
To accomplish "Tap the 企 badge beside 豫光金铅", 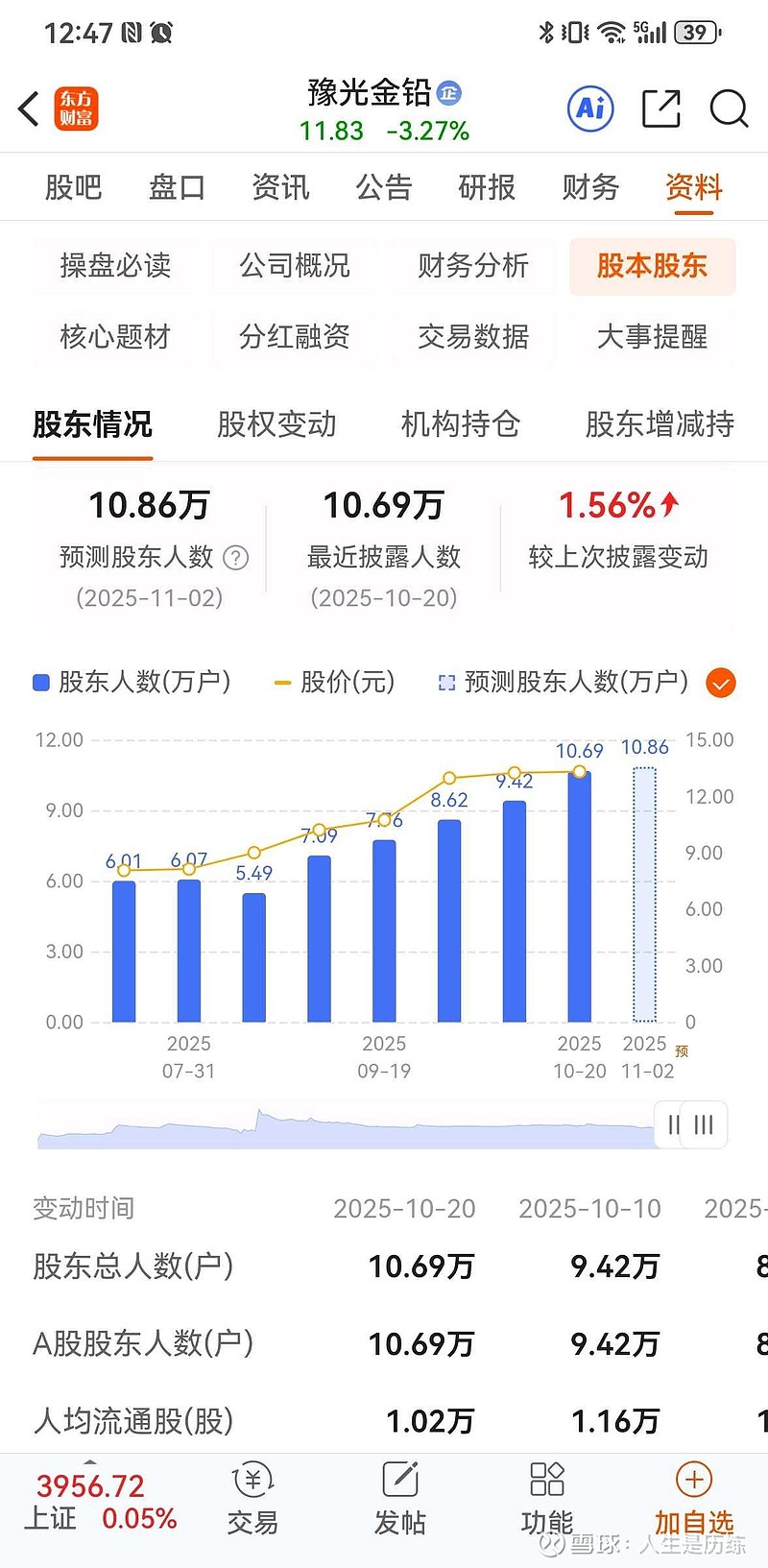I will pos(447,93).
